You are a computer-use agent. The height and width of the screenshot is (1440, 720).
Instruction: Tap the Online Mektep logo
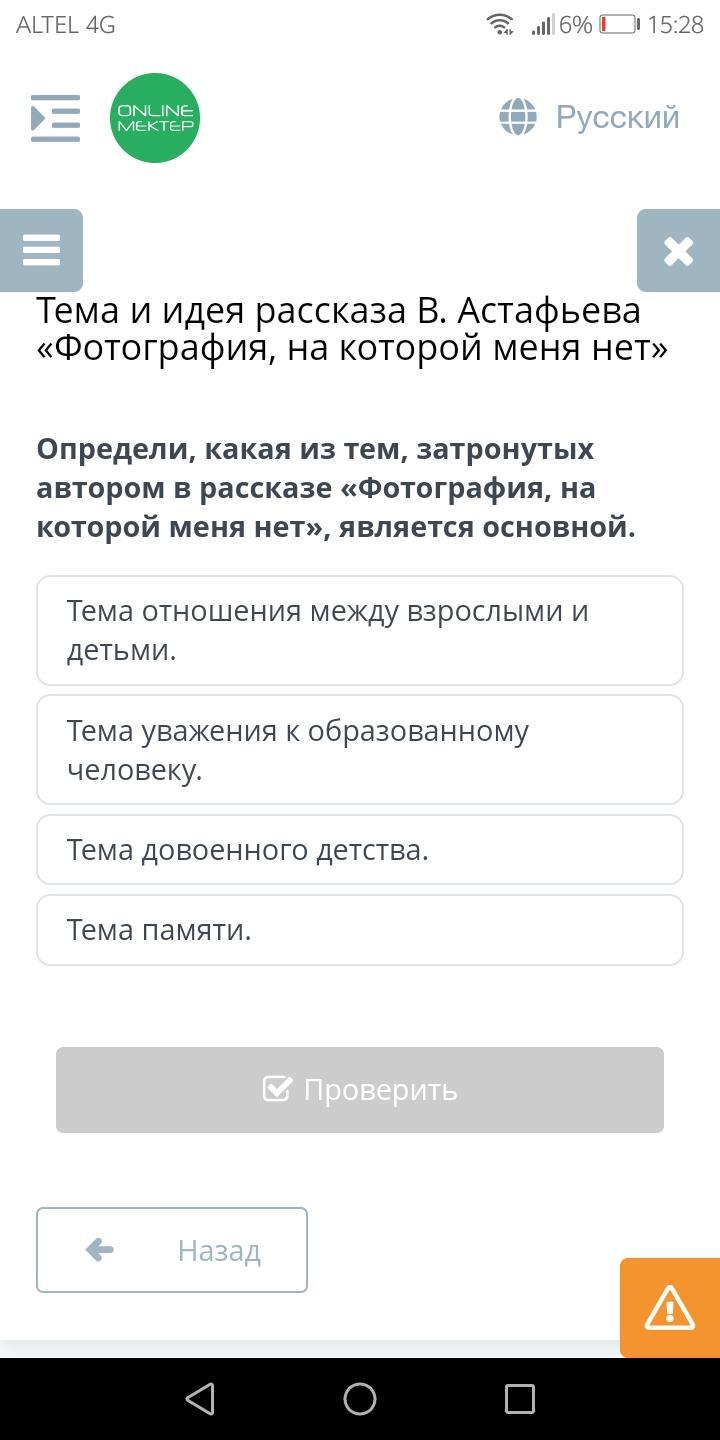(x=155, y=118)
